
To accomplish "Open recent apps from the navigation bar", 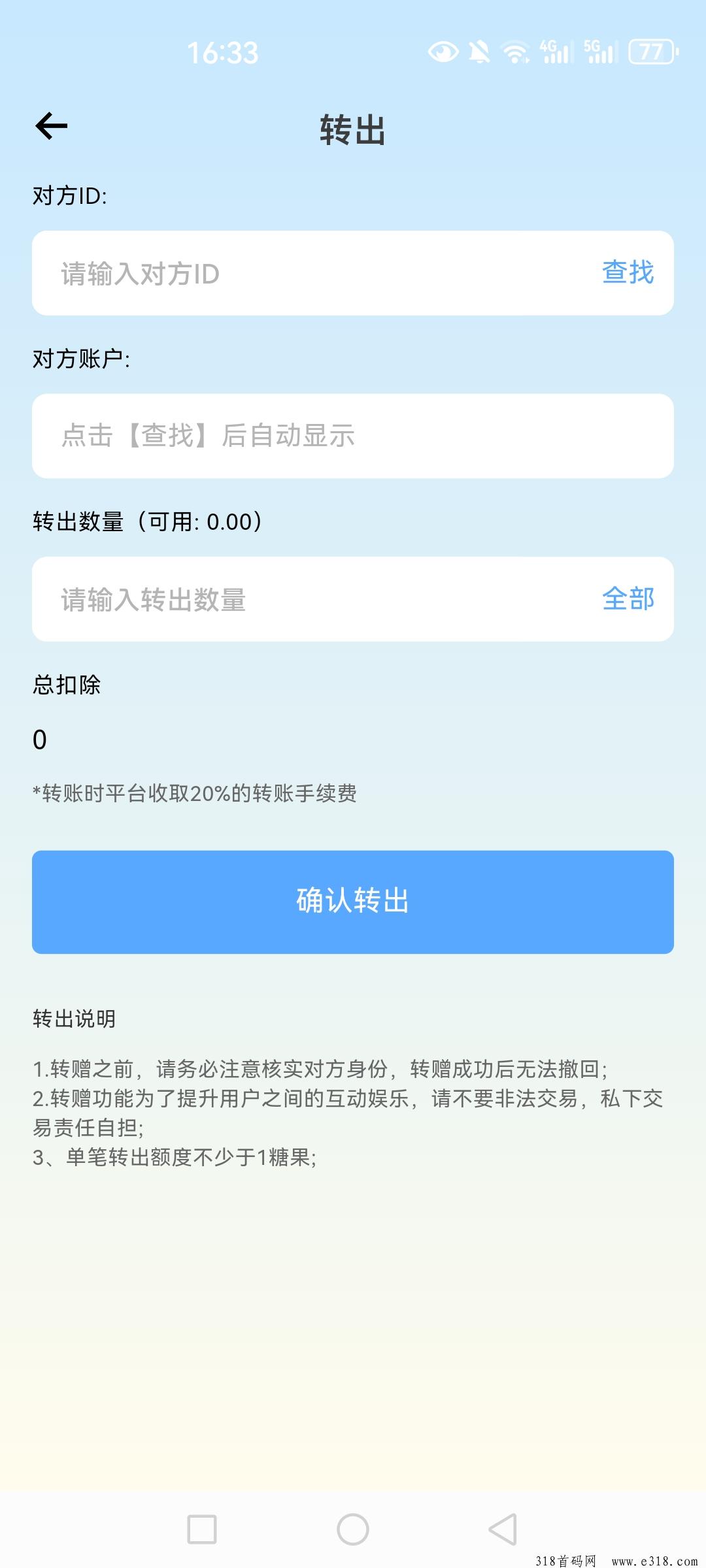I will tap(202, 1529).
